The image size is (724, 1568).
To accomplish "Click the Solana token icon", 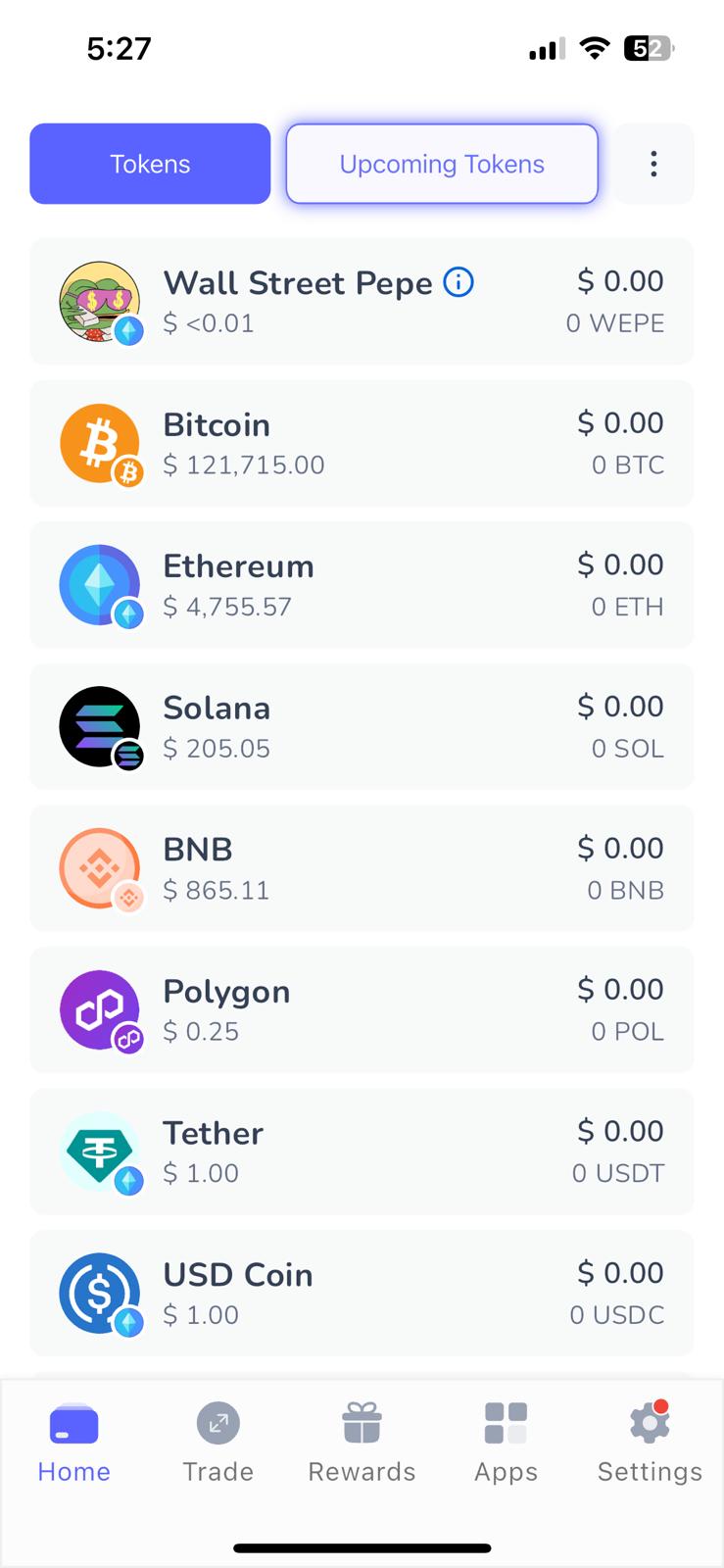I will pos(100,726).
